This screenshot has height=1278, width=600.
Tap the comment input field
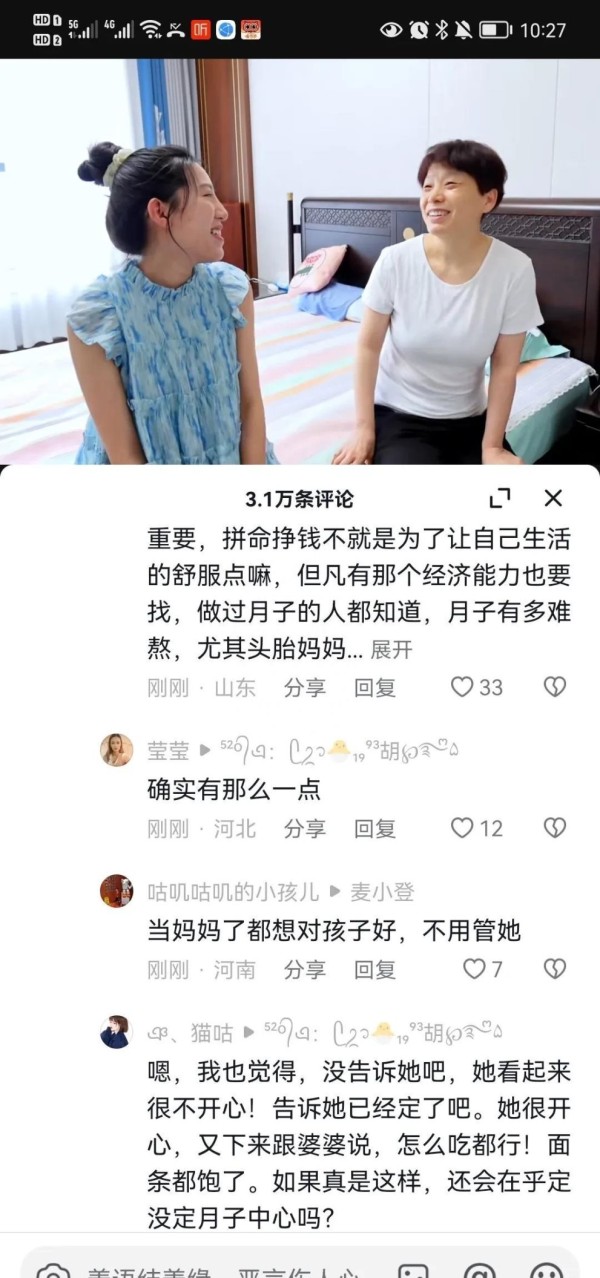point(222,1268)
